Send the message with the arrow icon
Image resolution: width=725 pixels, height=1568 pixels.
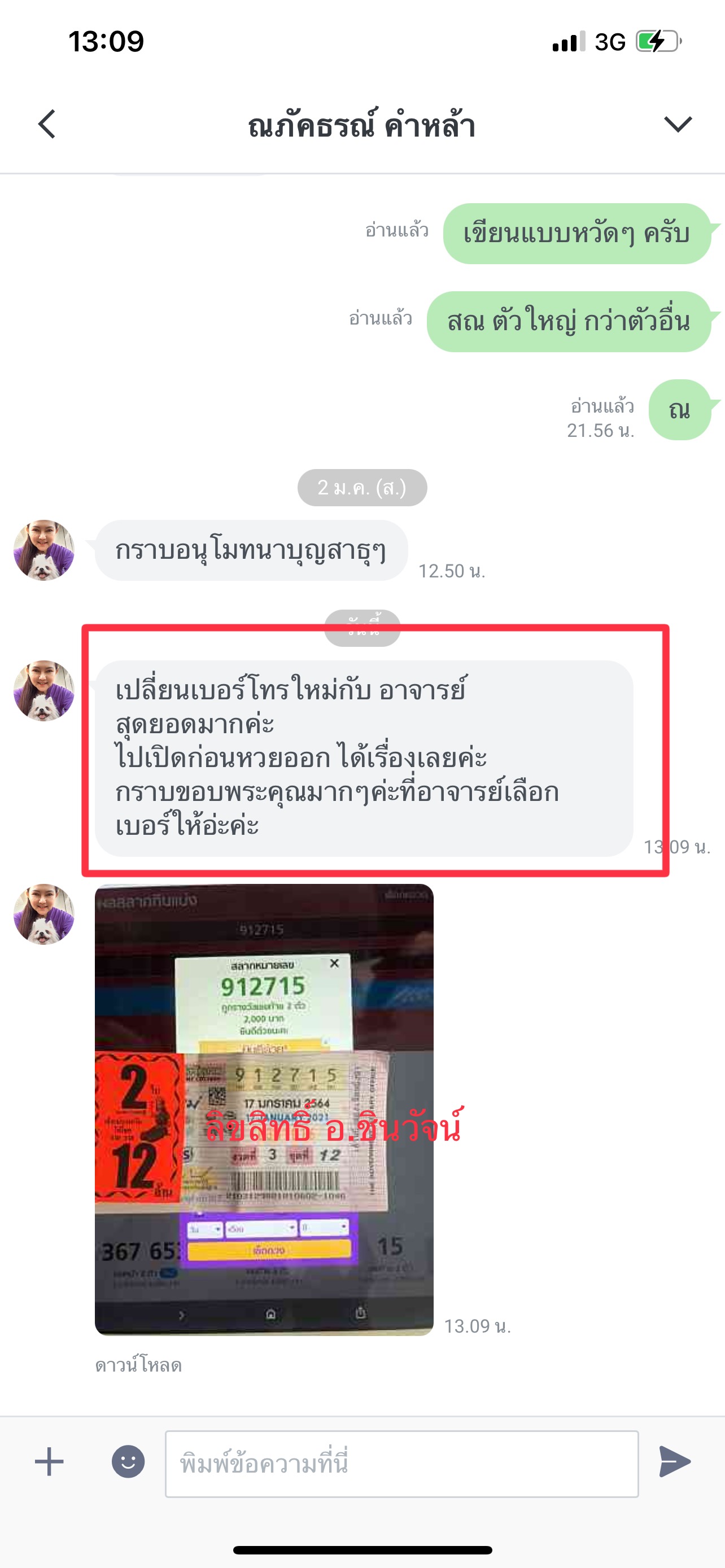point(675,1461)
